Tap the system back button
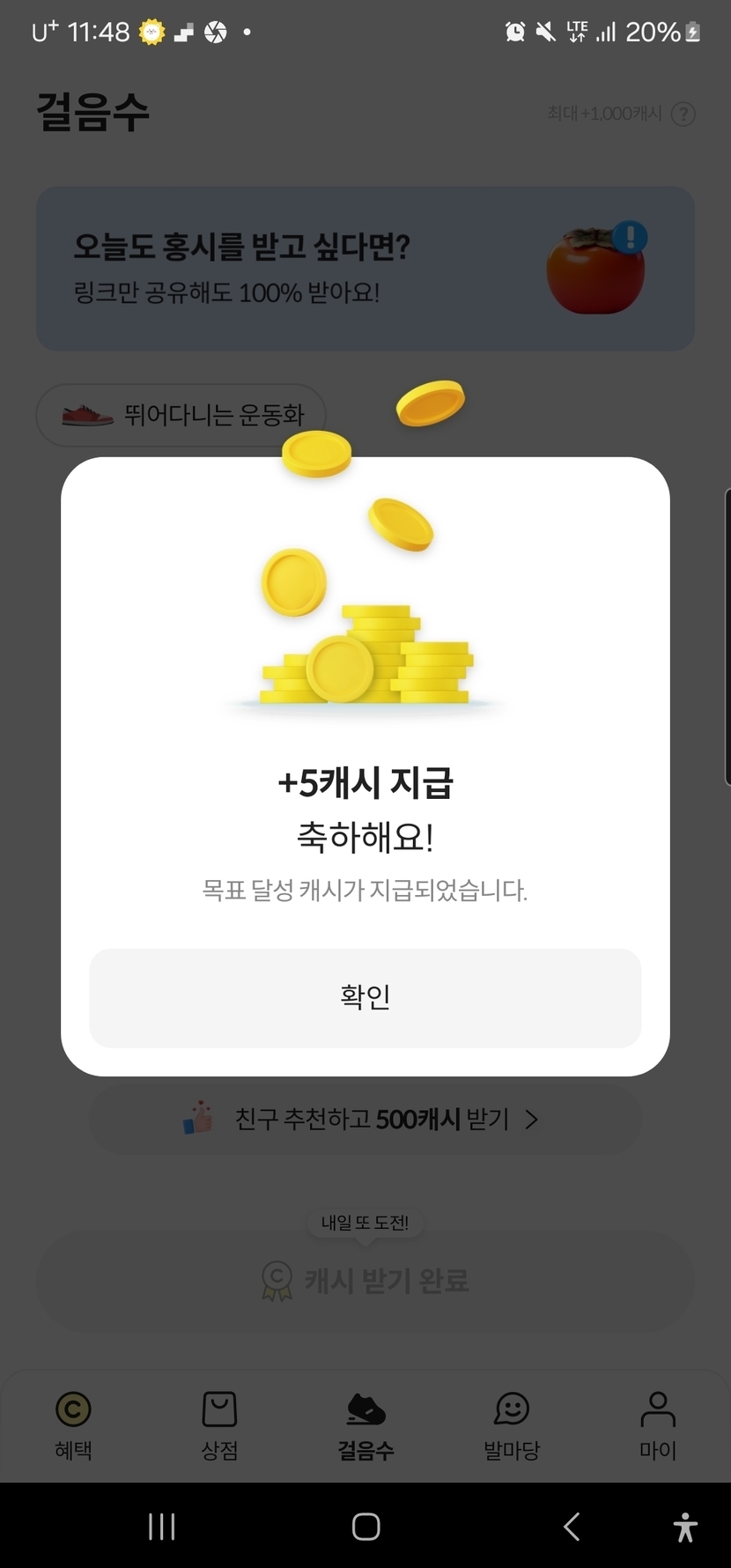731x1568 pixels. pos(572,1526)
